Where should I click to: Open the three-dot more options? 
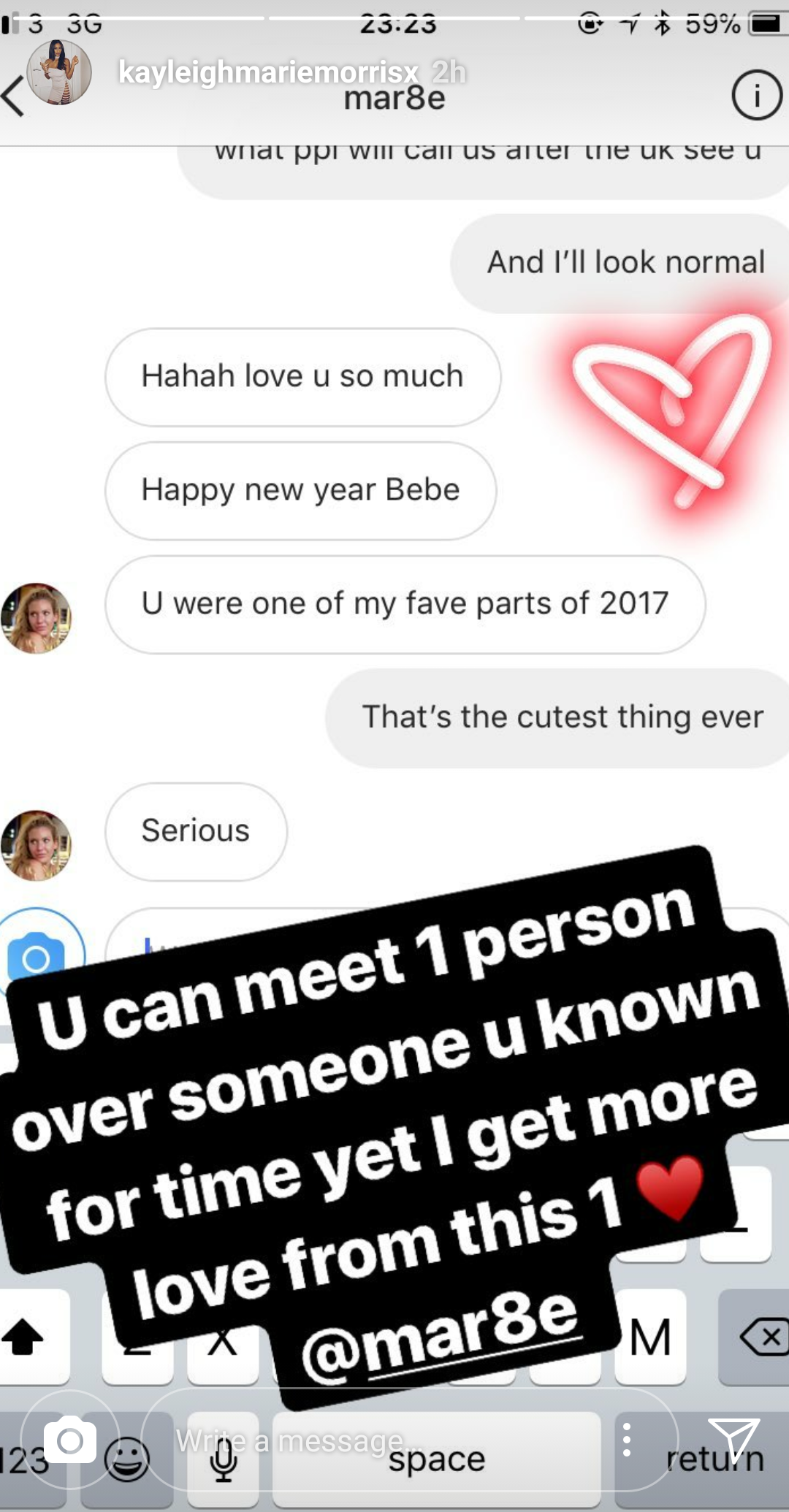tap(626, 1440)
